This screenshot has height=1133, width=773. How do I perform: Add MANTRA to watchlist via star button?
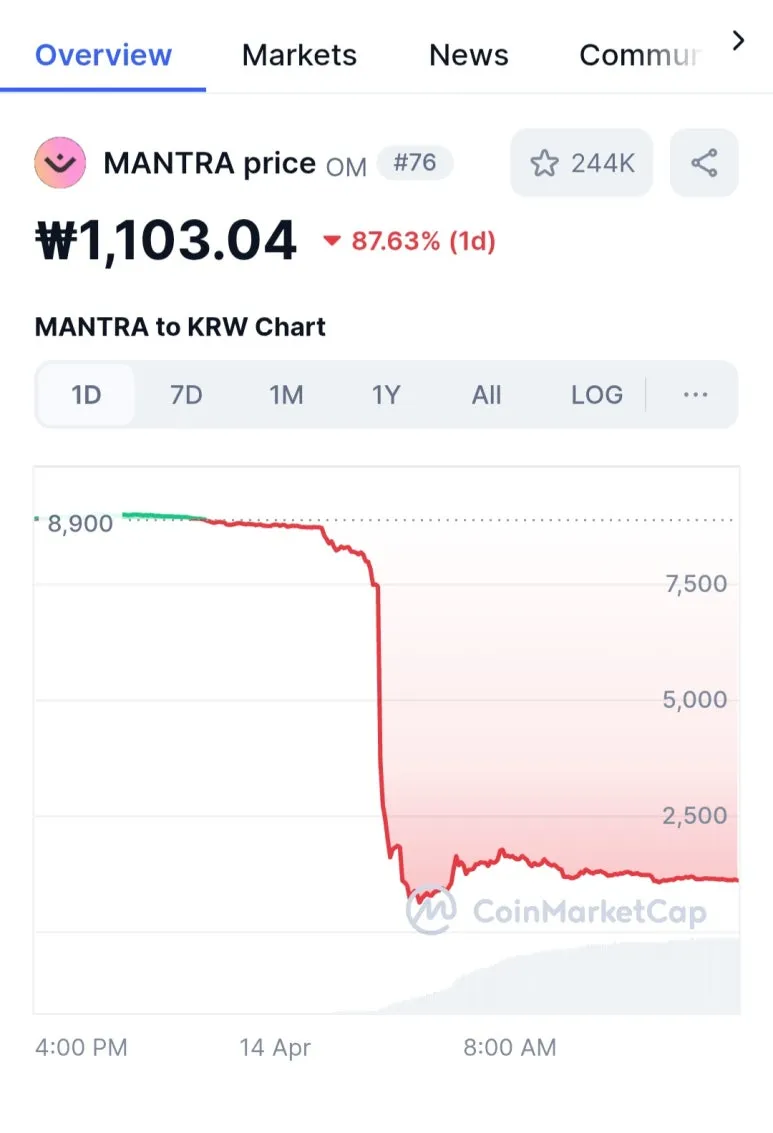pos(581,163)
